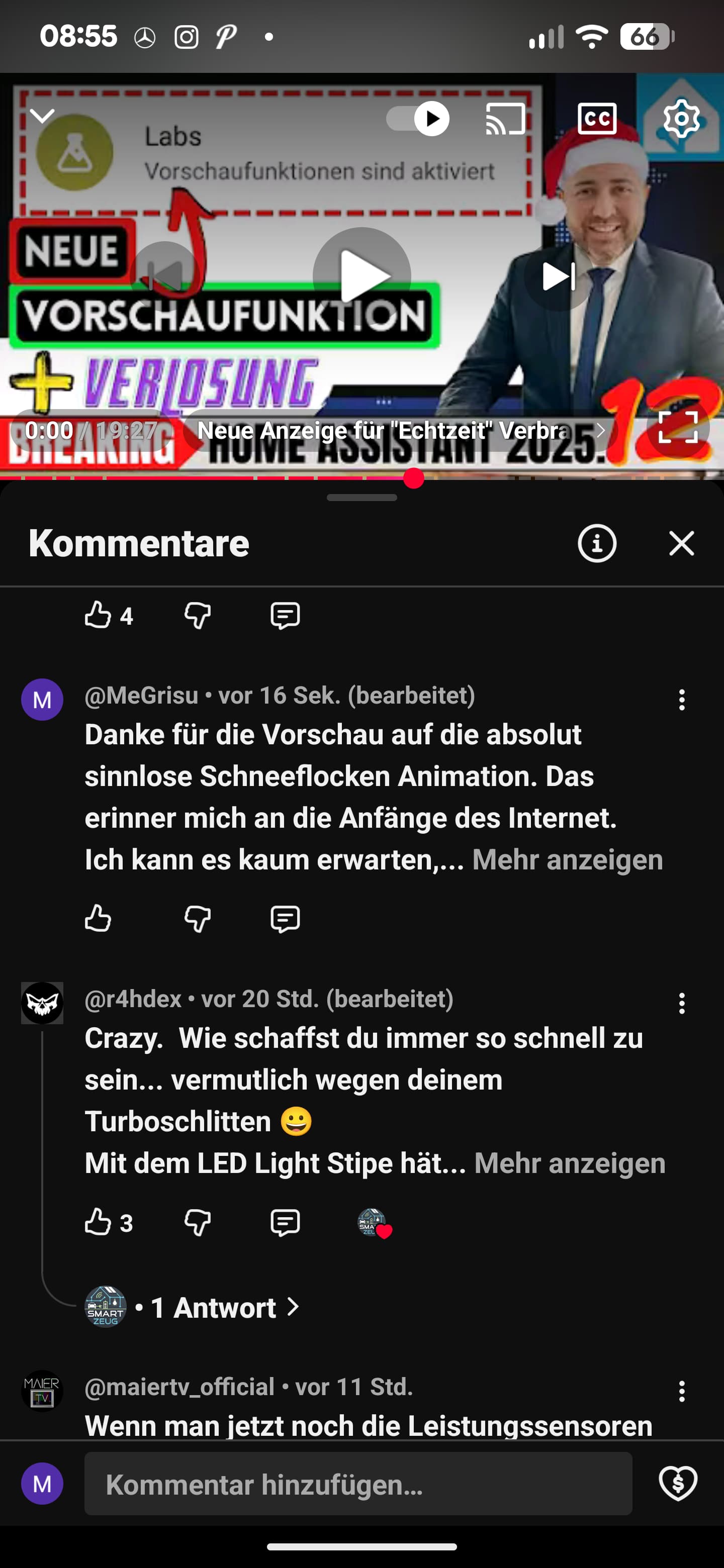Like the comment by @MeGrisu

pyautogui.click(x=98, y=919)
